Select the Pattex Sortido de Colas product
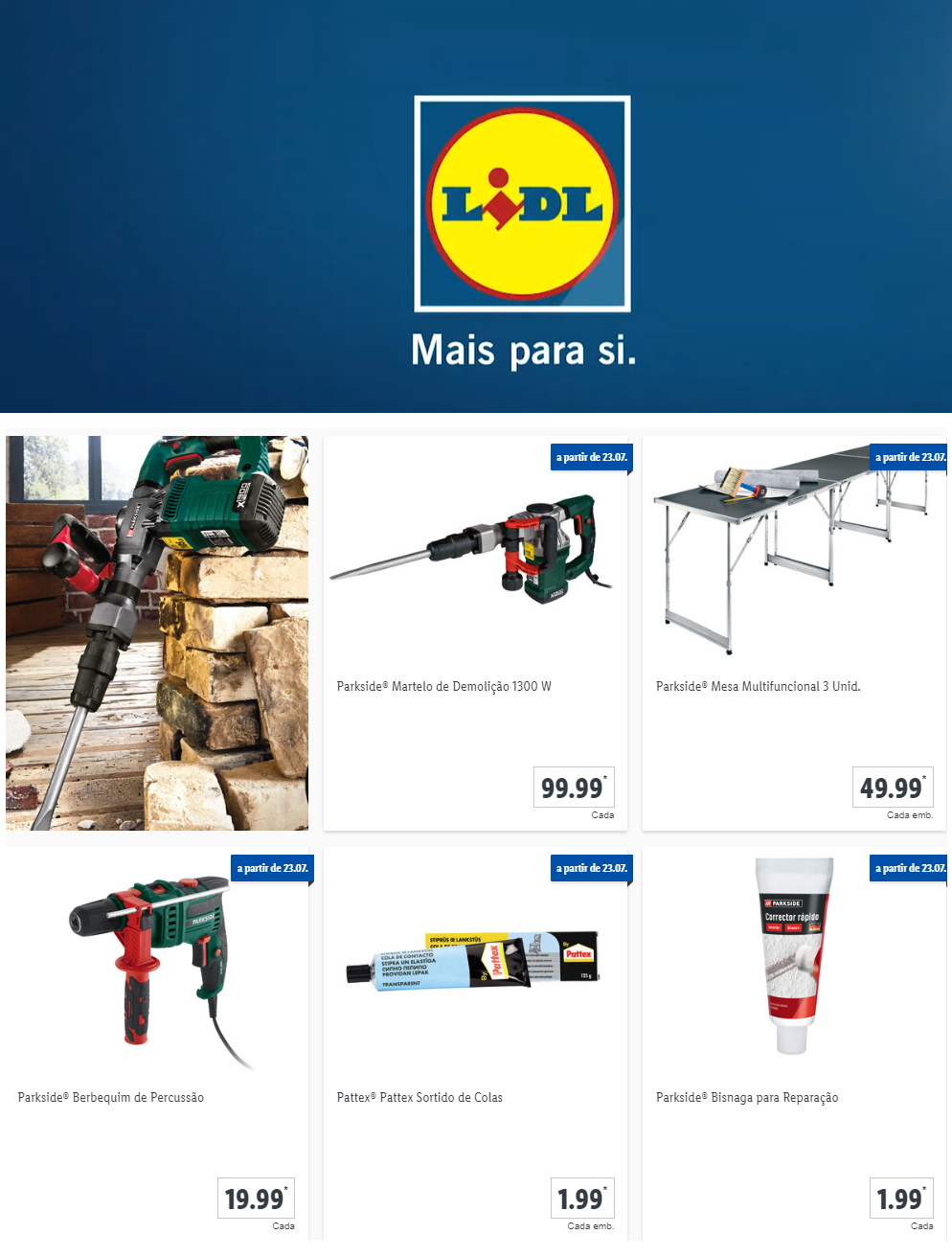Screen dimensions: 952x1257 coord(475,1044)
